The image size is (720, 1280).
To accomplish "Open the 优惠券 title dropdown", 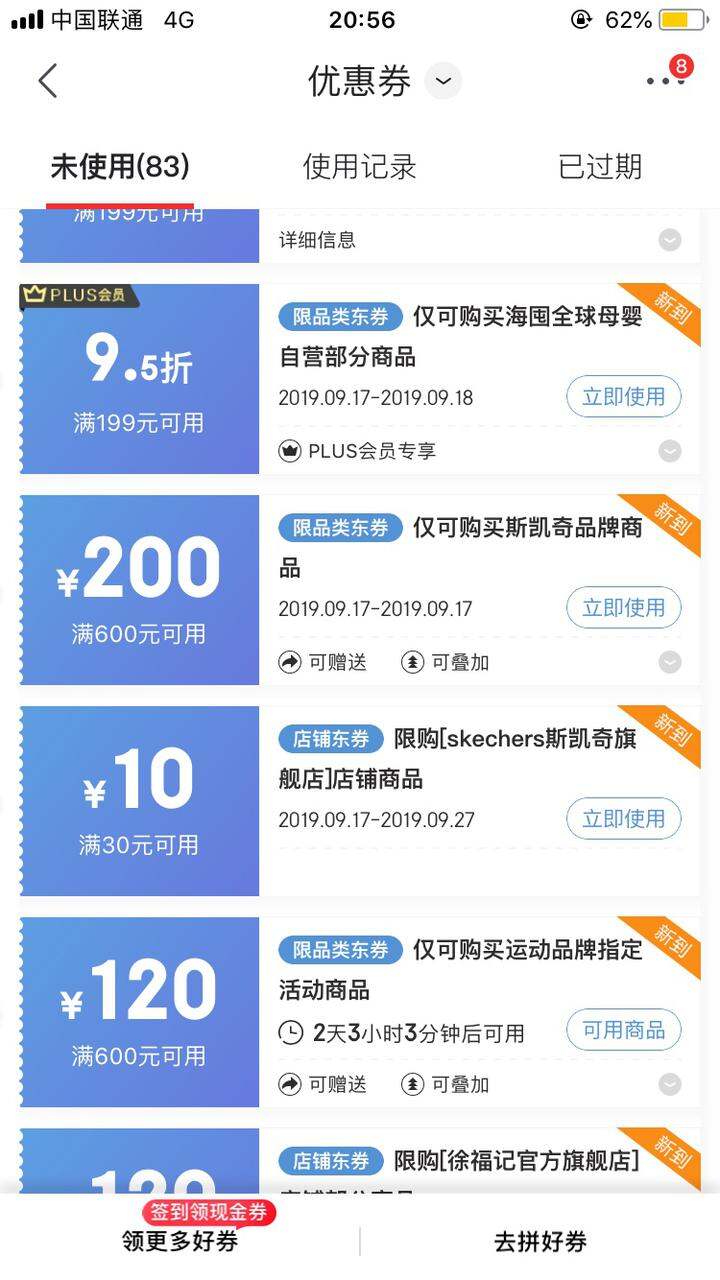I will pos(443,81).
